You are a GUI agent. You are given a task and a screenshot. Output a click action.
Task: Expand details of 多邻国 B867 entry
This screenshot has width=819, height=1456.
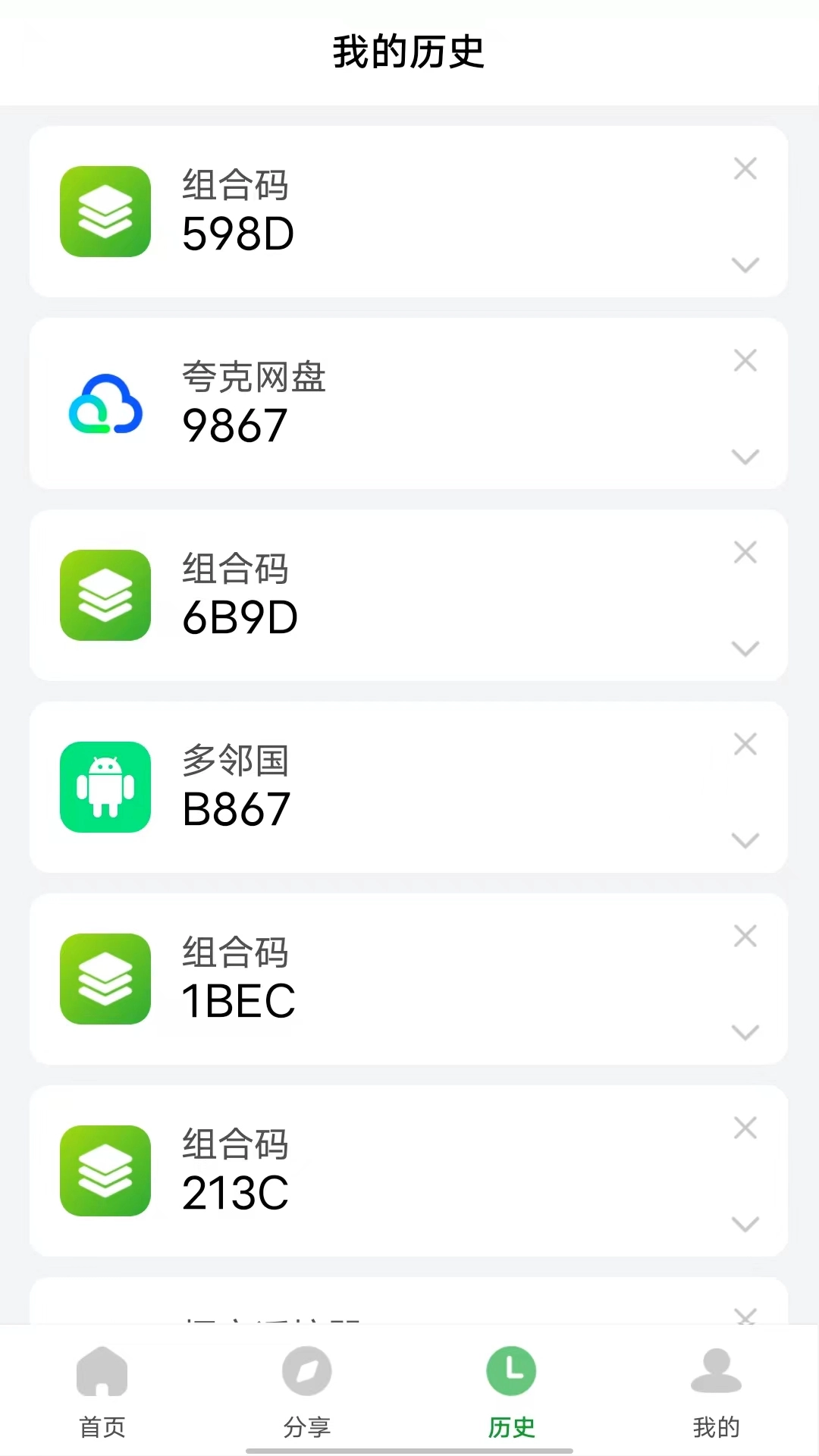(x=745, y=841)
